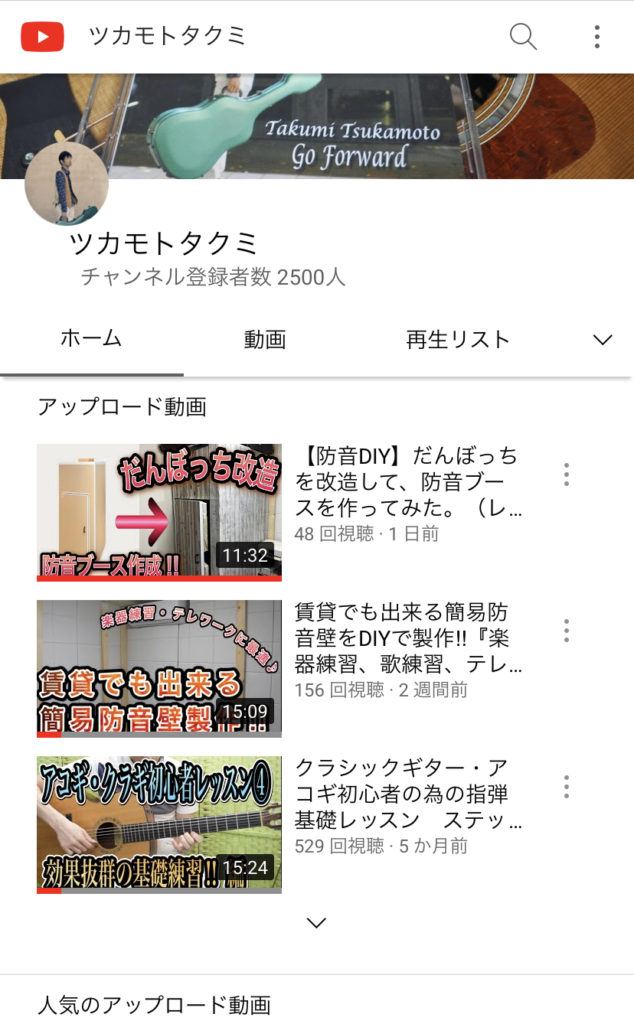Open the top bar overflow menu
Screen dimensions: 634x1024
[x=597, y=37]
